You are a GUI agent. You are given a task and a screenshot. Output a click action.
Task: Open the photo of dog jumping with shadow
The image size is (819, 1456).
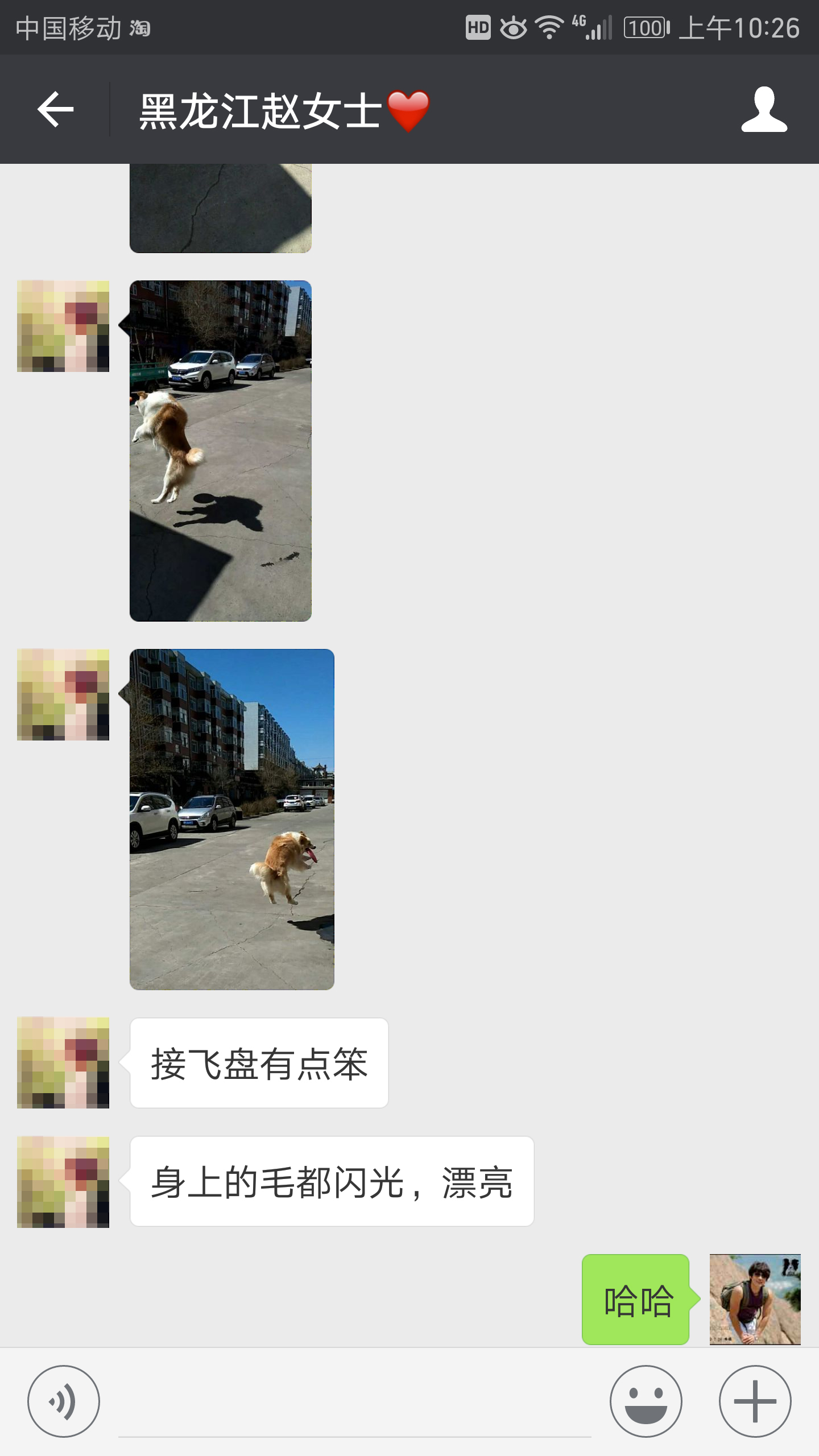coord(221,450)
